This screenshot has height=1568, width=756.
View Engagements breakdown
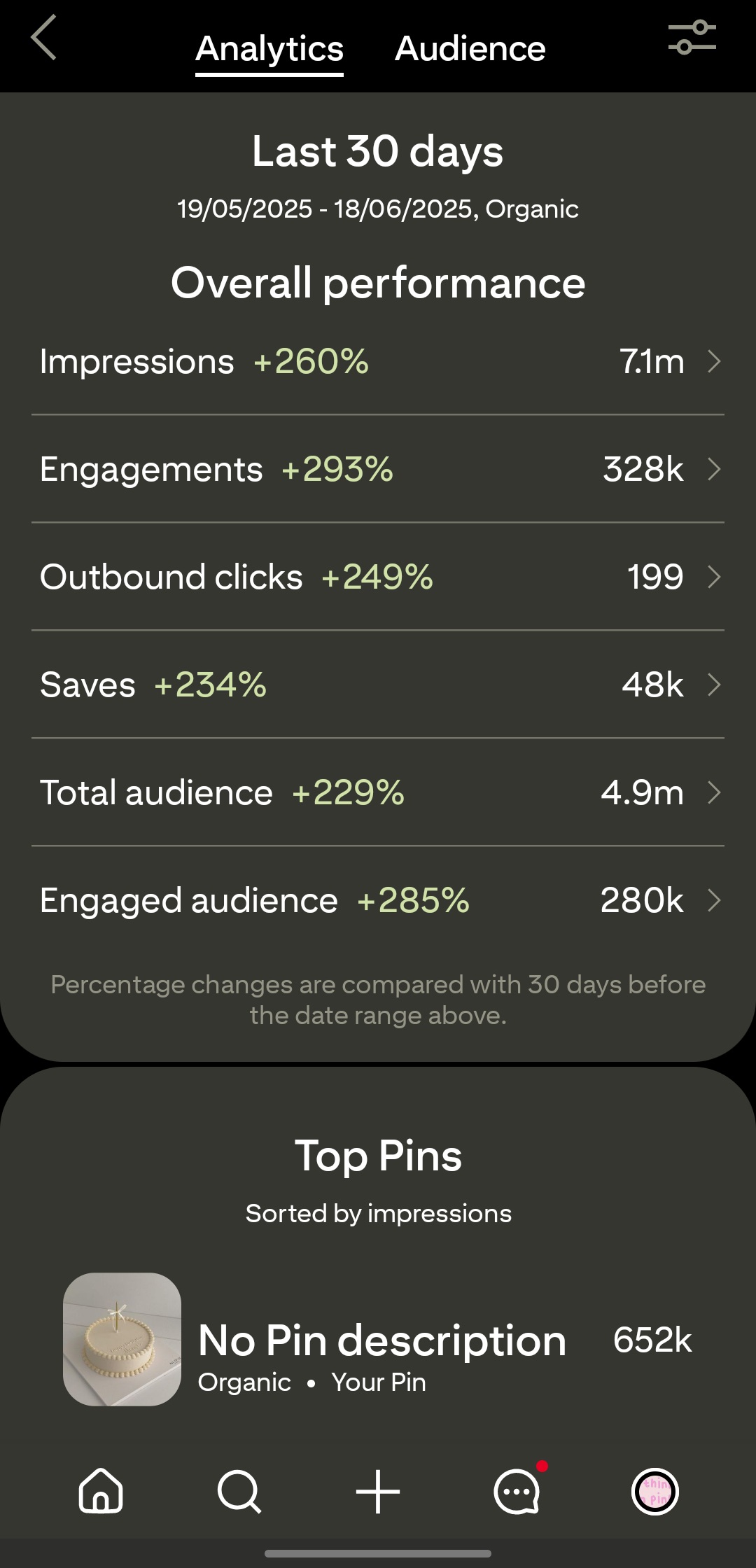tap(378, 470)
